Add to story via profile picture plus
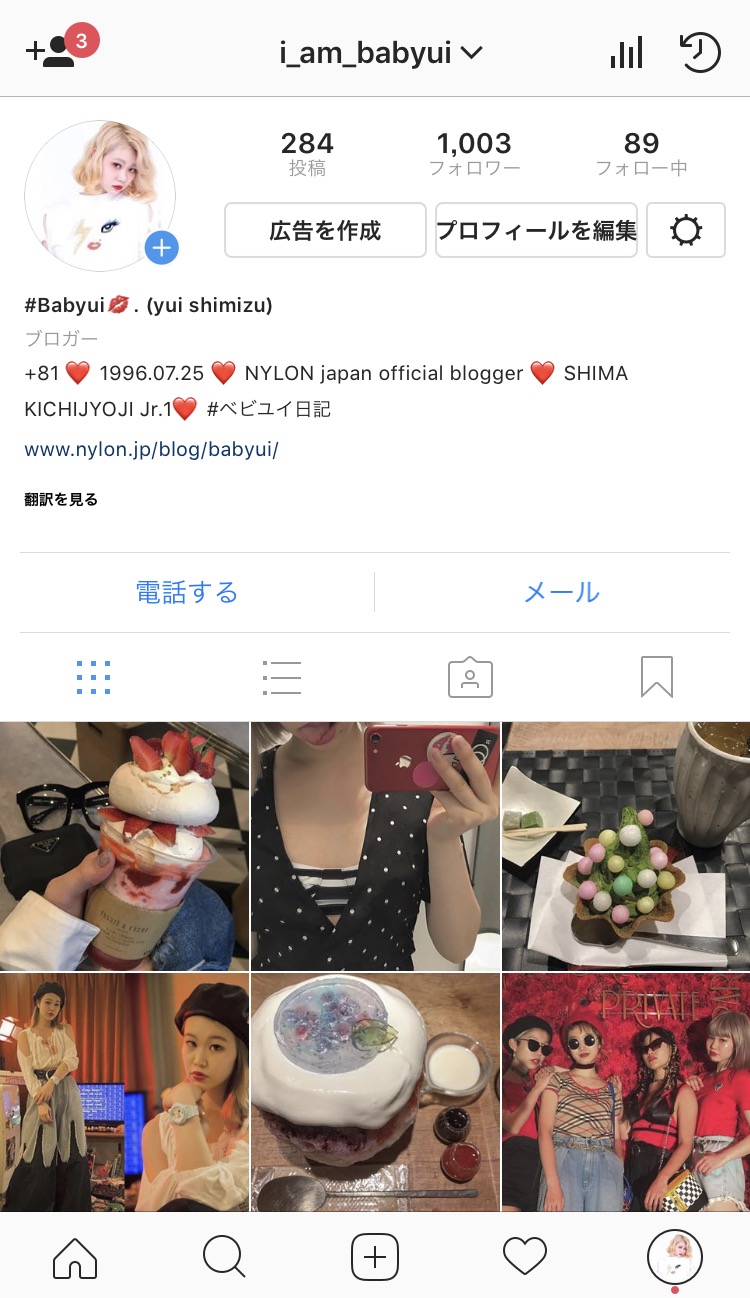Screen dimensions: 750x1298 [161, 247]
